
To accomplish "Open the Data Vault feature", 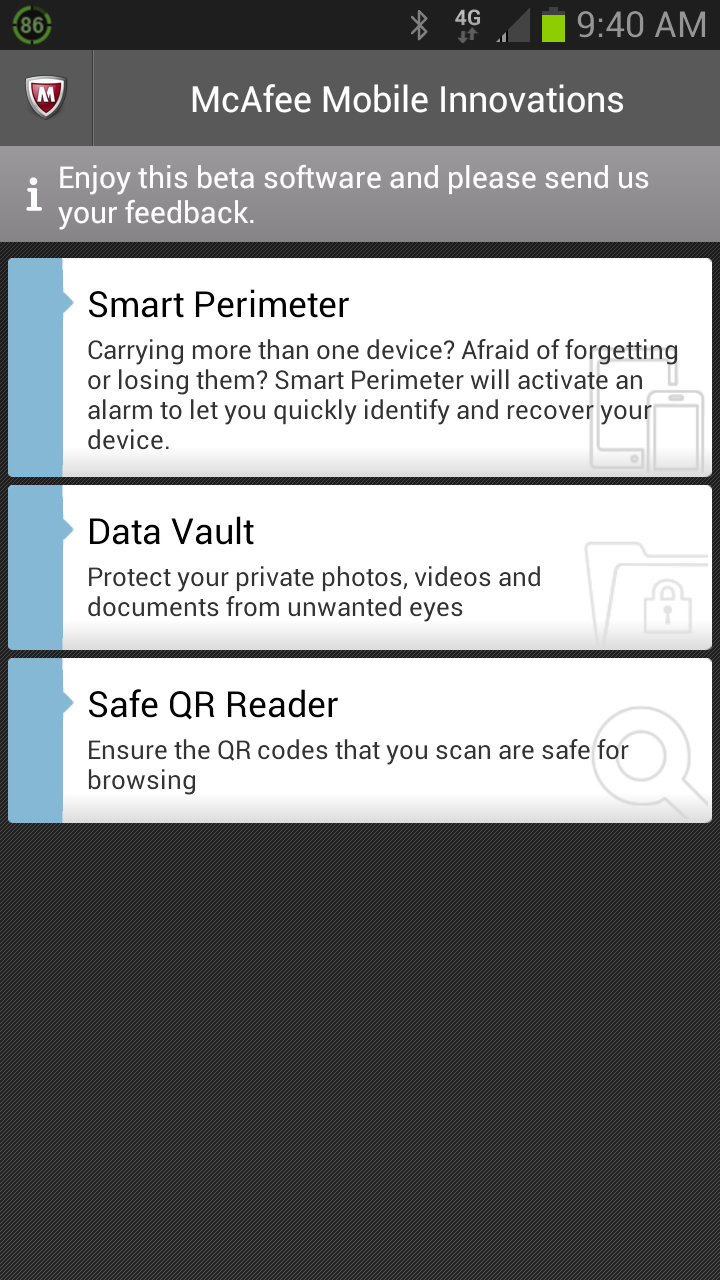I will pyautogui.click(x=360, y=567).
